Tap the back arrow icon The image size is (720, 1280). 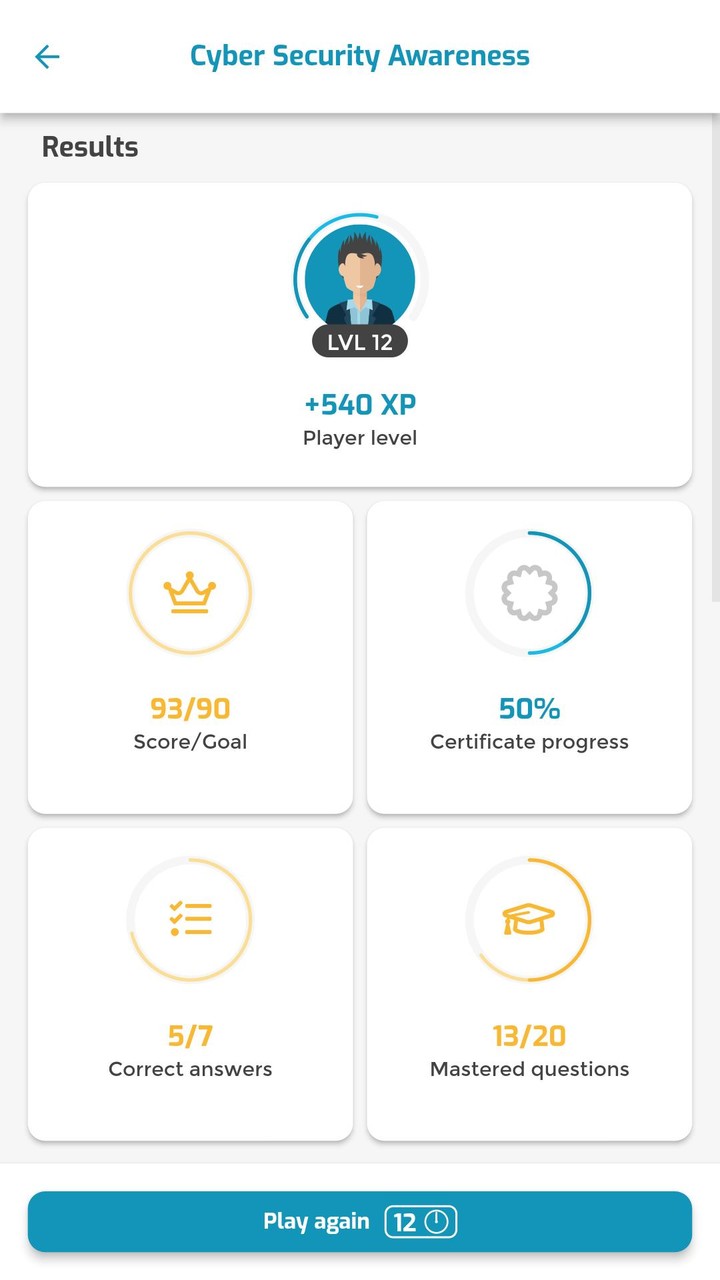[46, 56]
